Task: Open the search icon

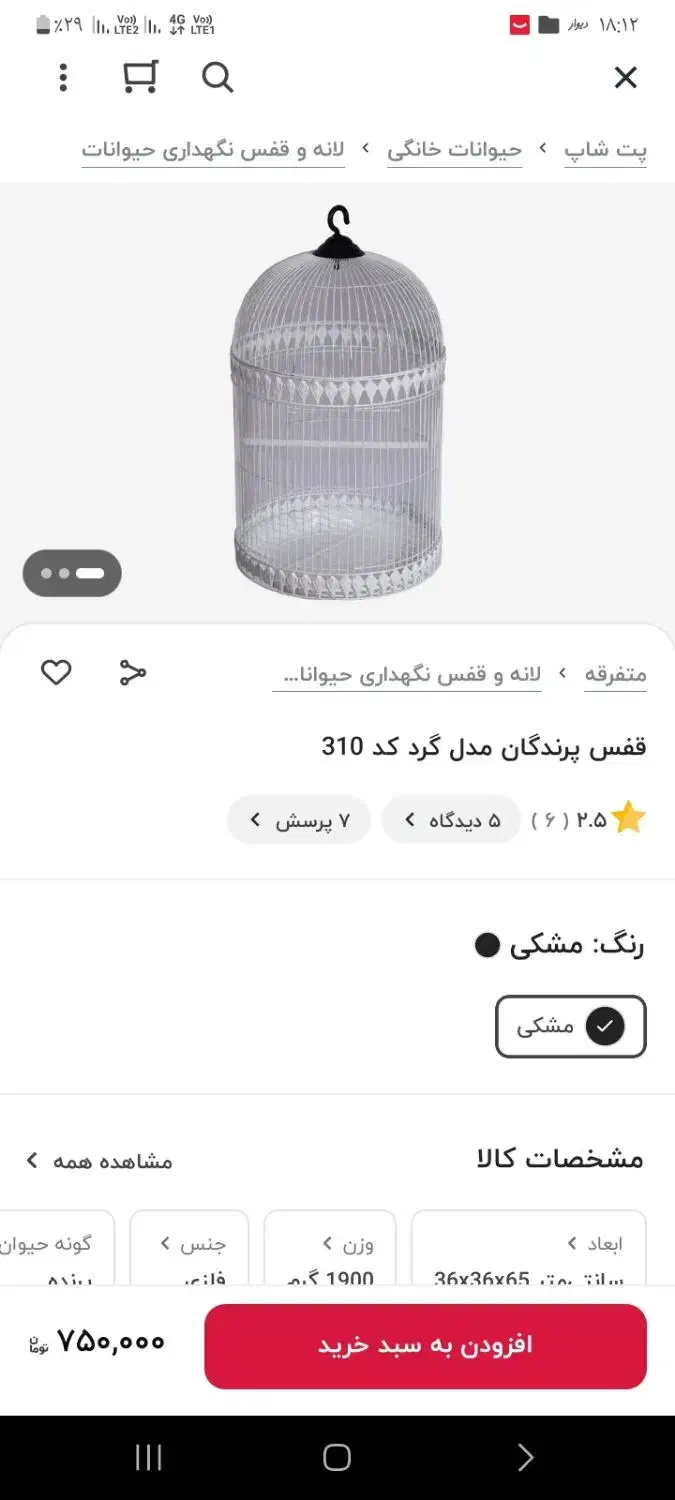Action: pos(217,77)
